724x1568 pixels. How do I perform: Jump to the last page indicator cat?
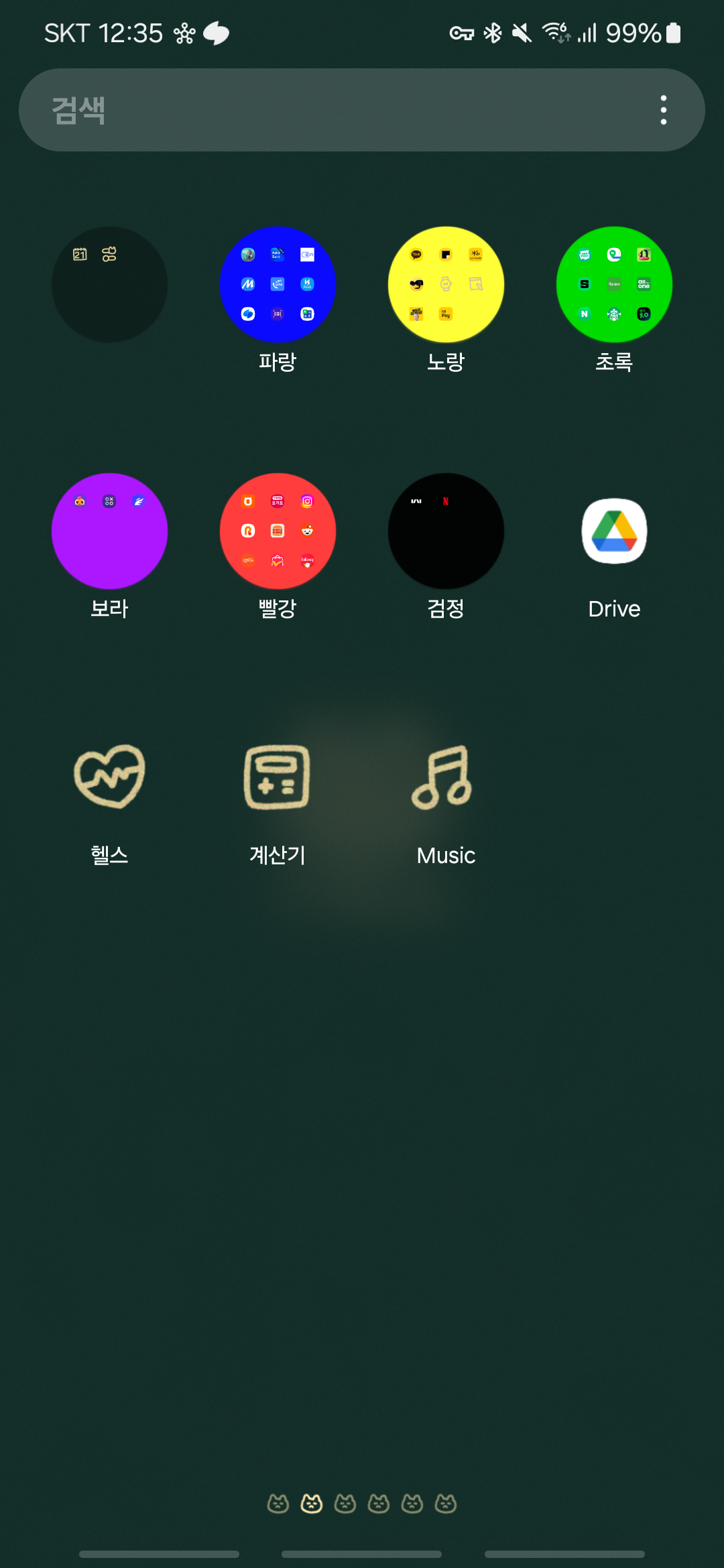coord(446,1504)
